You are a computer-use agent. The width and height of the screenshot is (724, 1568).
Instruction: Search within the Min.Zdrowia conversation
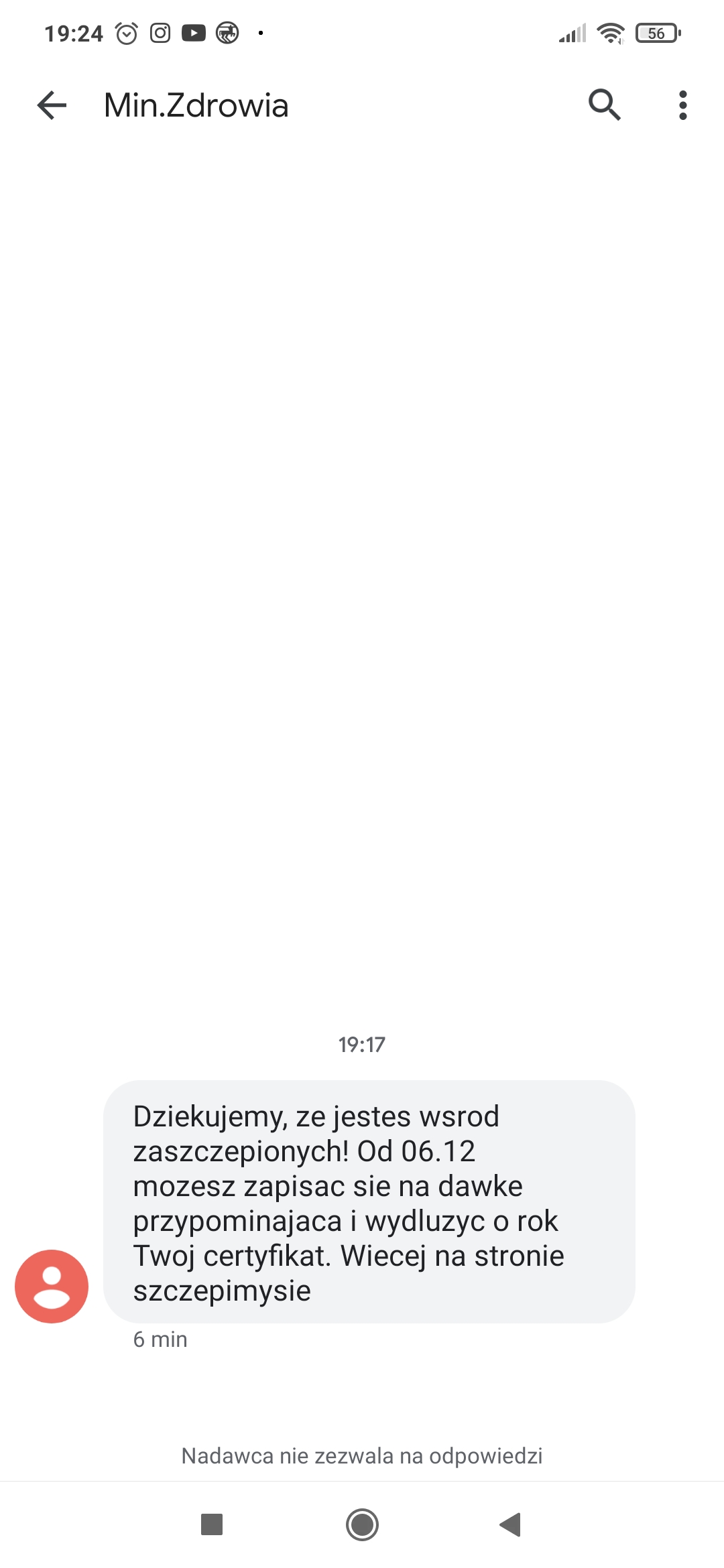coord(604,105)
